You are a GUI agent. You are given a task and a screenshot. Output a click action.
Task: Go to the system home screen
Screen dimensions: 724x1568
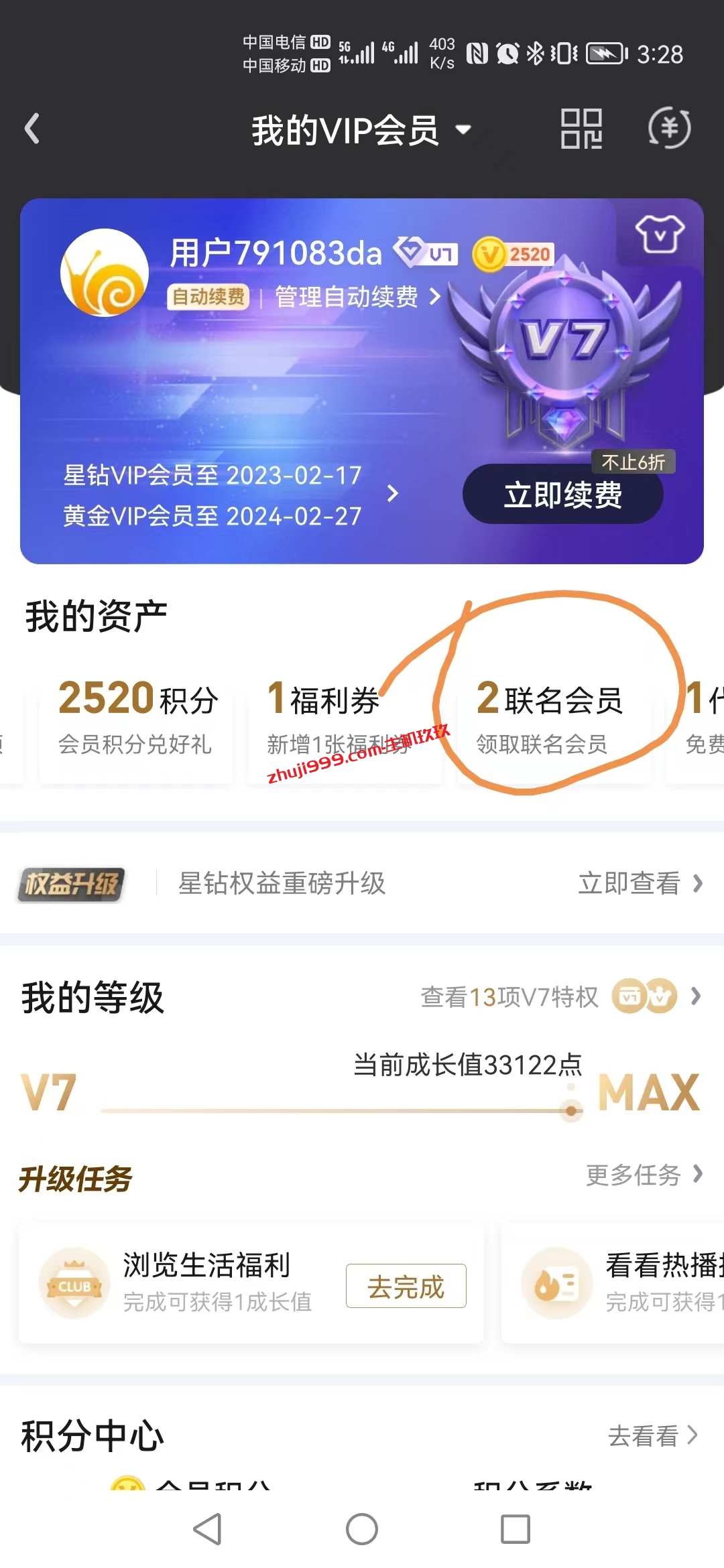click(362, 1530)
